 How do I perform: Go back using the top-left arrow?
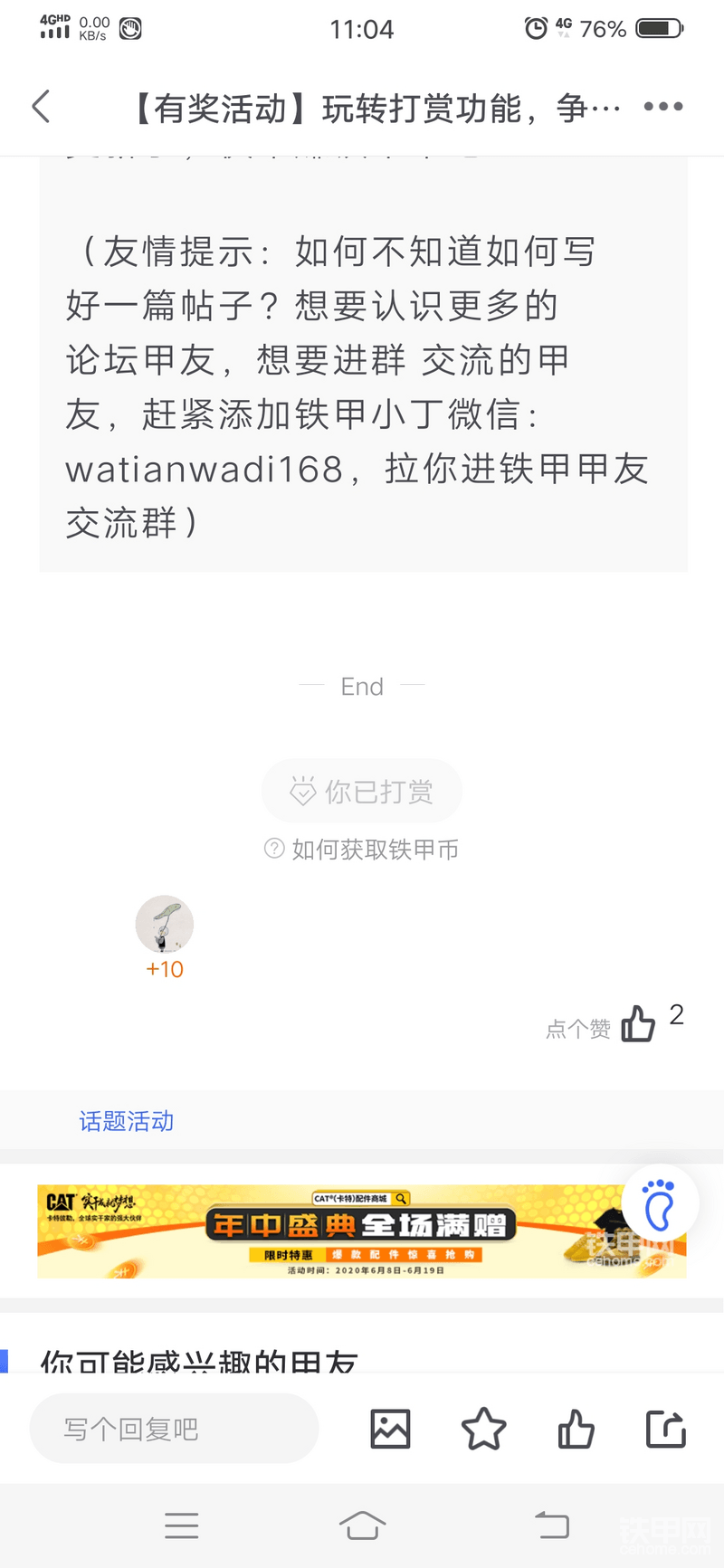[x=42, y=107]
